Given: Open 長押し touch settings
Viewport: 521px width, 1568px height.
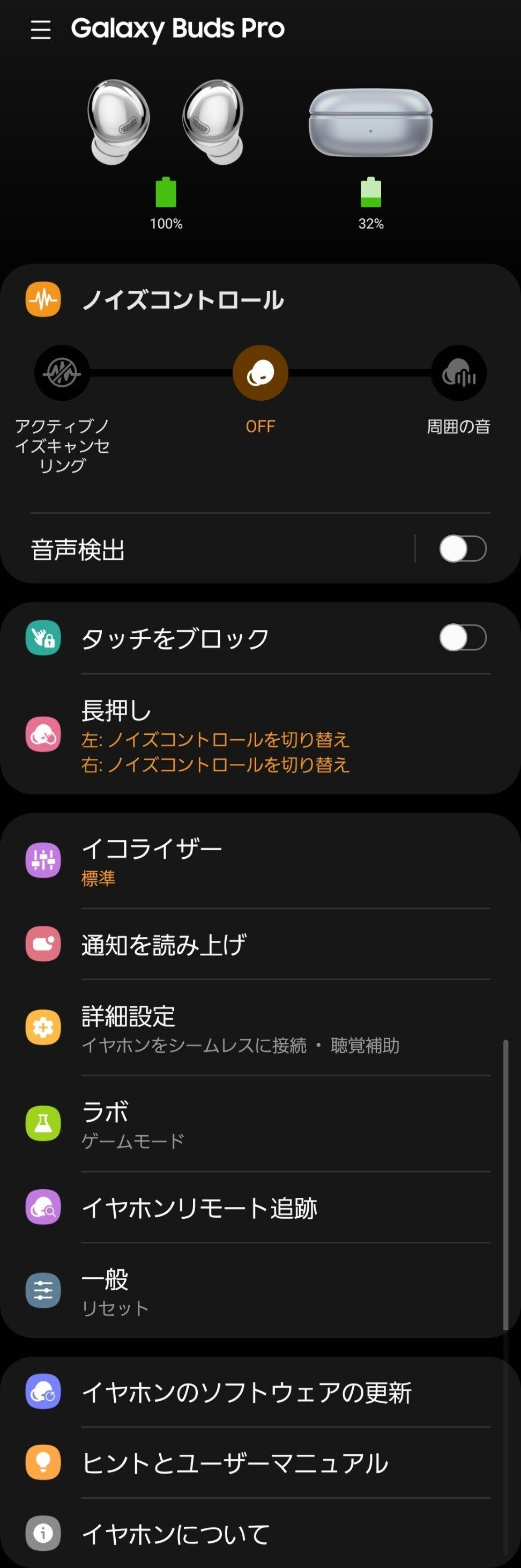Looking at the screenshot, I should 255,735.
